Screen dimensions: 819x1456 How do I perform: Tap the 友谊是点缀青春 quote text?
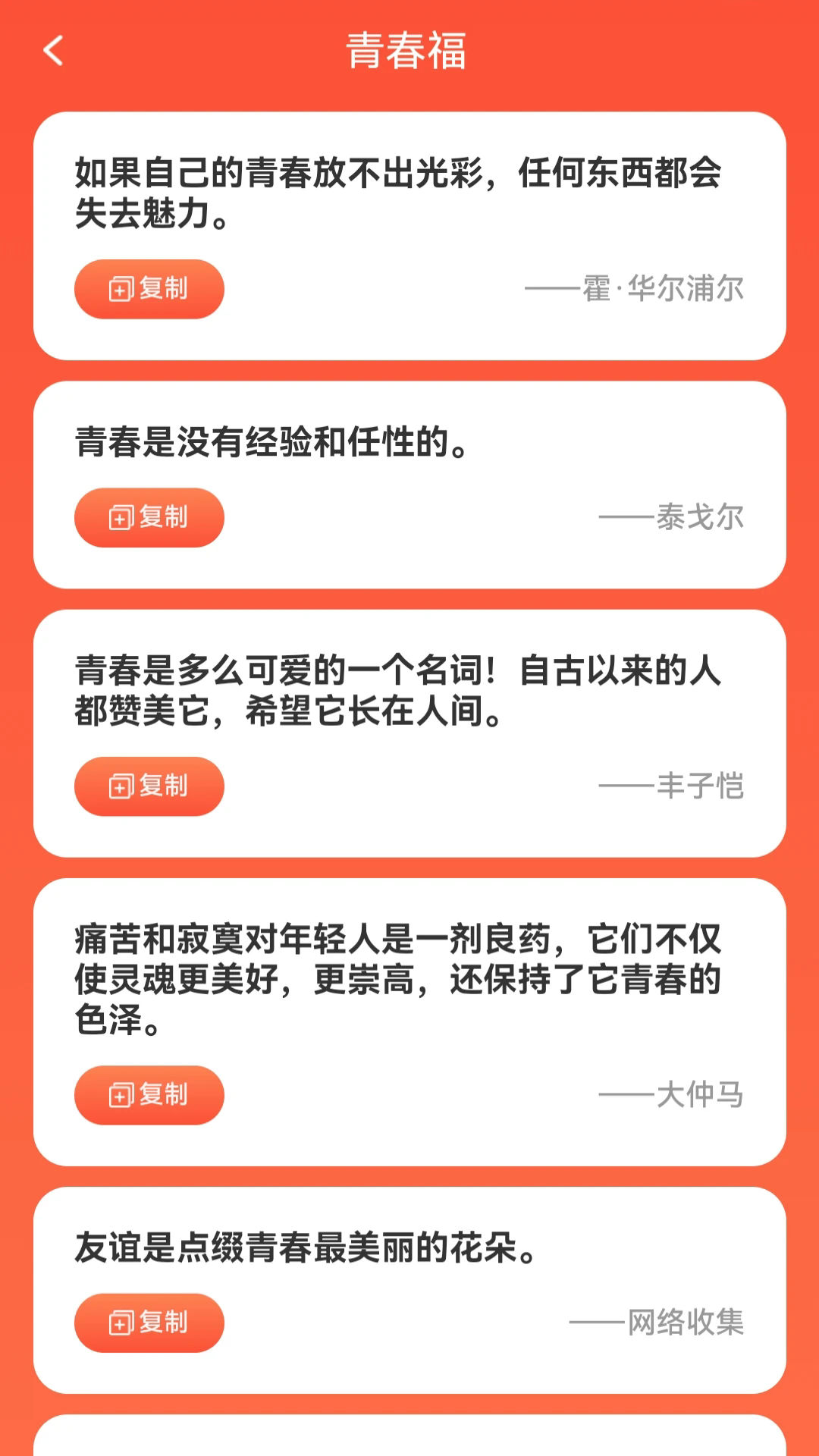click(x=306, y=1249)
